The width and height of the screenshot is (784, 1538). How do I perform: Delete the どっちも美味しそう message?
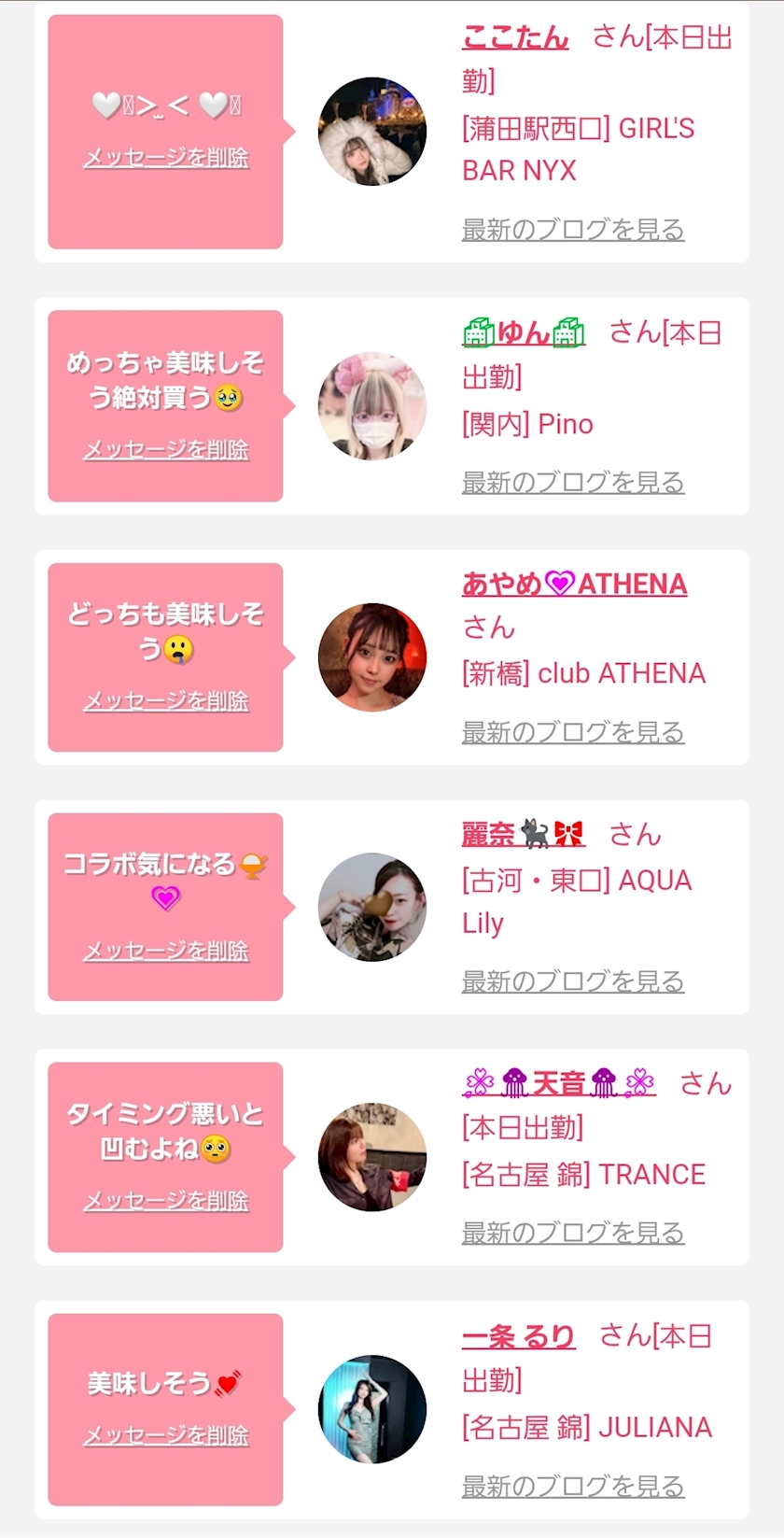pos(166,700)
